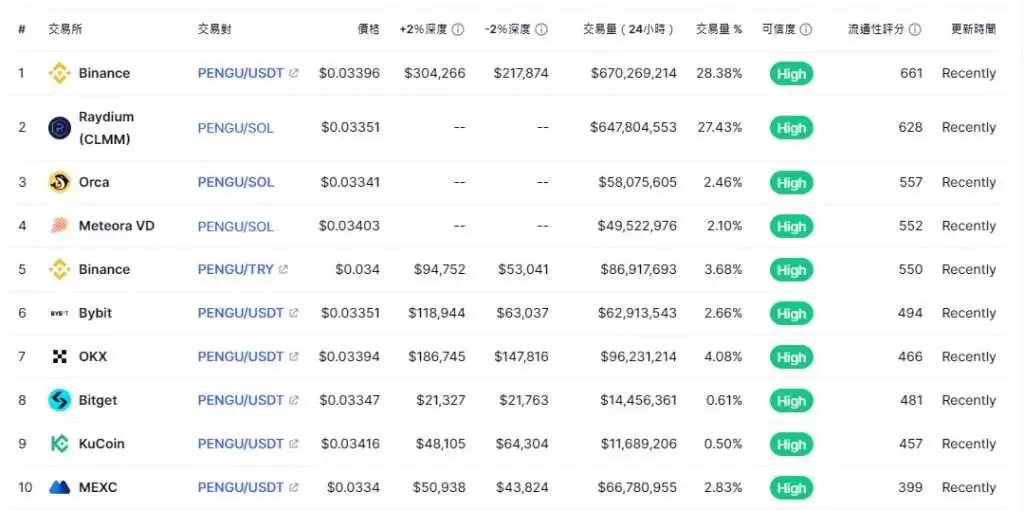The height and width of the screenshot is (510, 1024).
Task: Open the MEXC PENGU/USDT pair link
Action: click(x=240, y=487)
